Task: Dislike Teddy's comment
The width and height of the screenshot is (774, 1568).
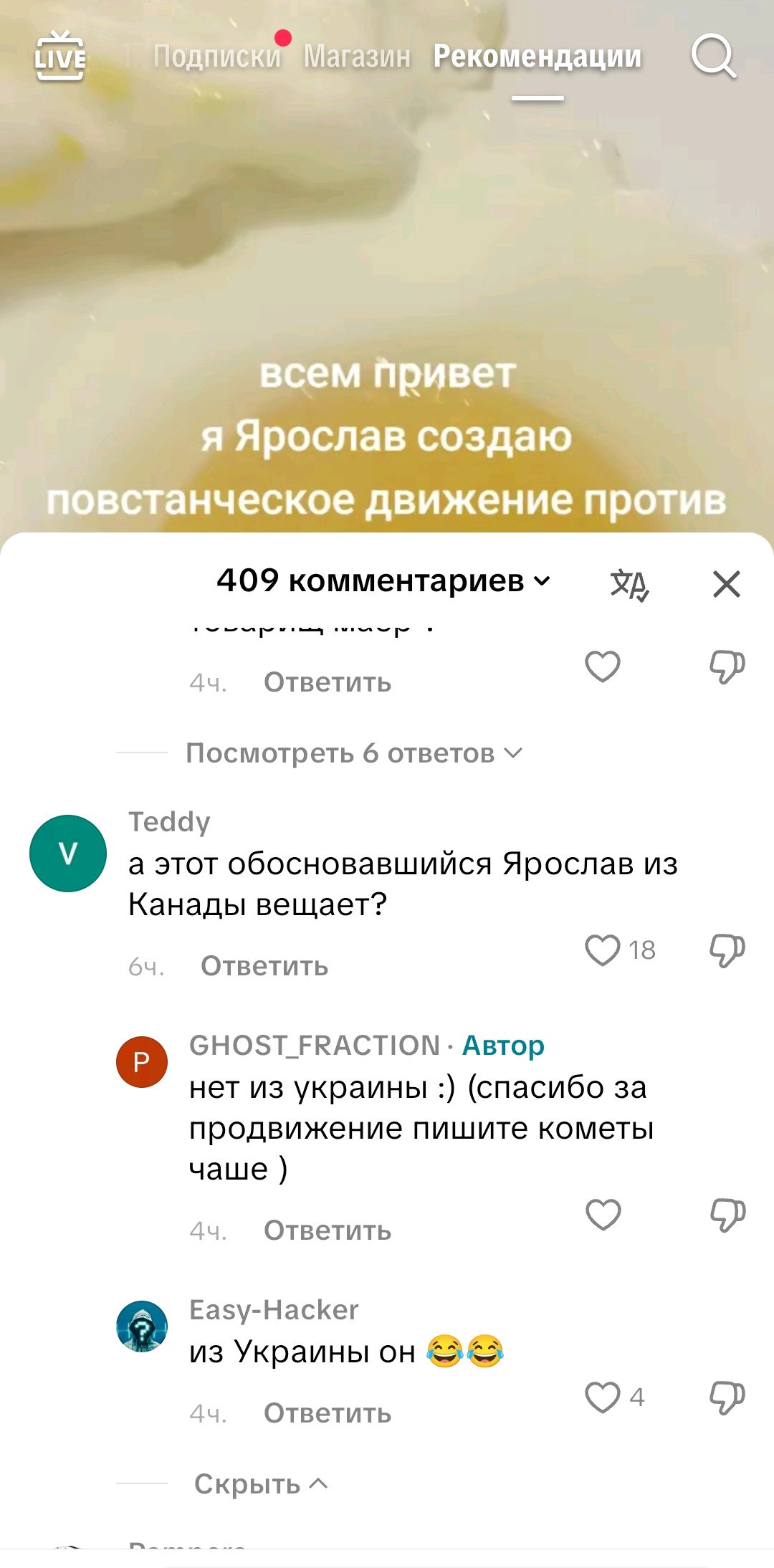Action: tap(727, 950)
